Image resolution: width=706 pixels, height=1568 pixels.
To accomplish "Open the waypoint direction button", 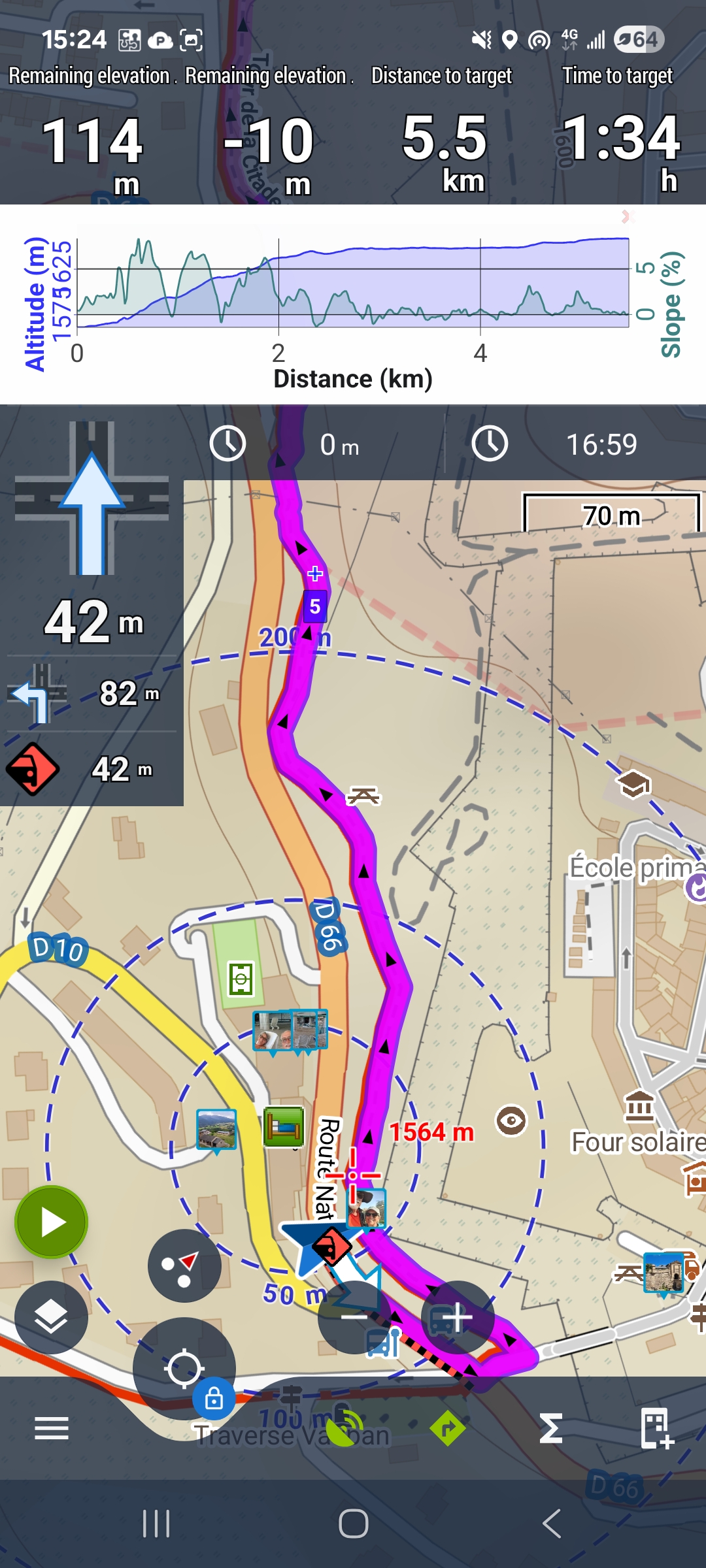I will coord(184,1266).
